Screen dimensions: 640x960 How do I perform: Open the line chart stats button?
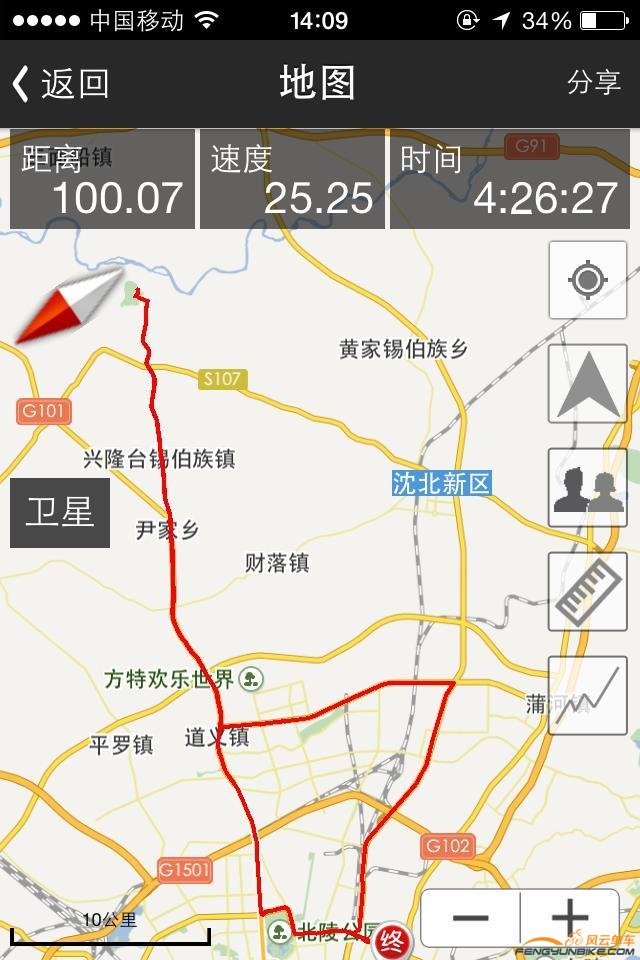(588, 696)
